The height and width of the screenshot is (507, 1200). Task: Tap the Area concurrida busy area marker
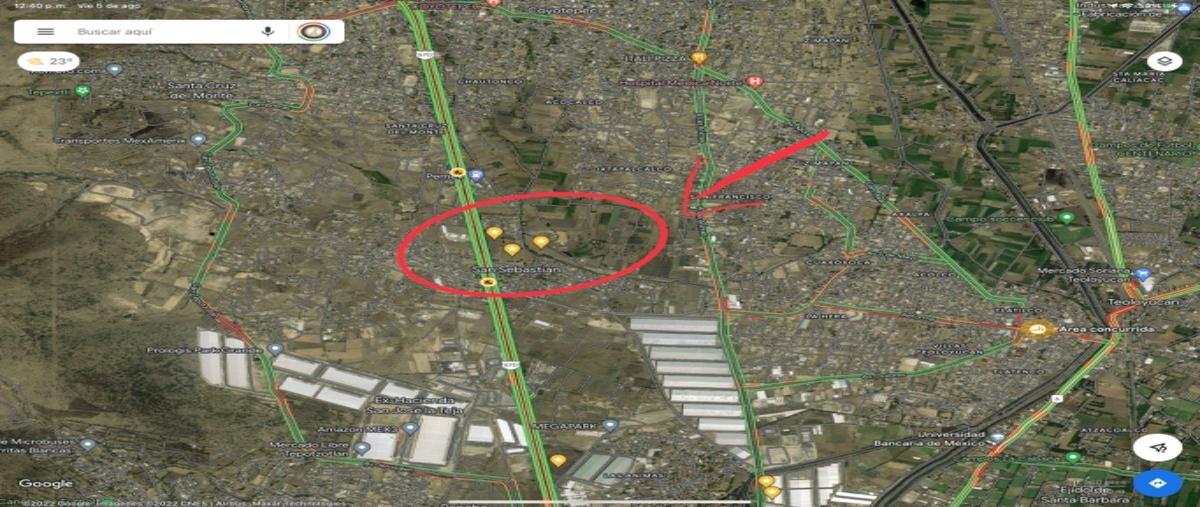1039,328
